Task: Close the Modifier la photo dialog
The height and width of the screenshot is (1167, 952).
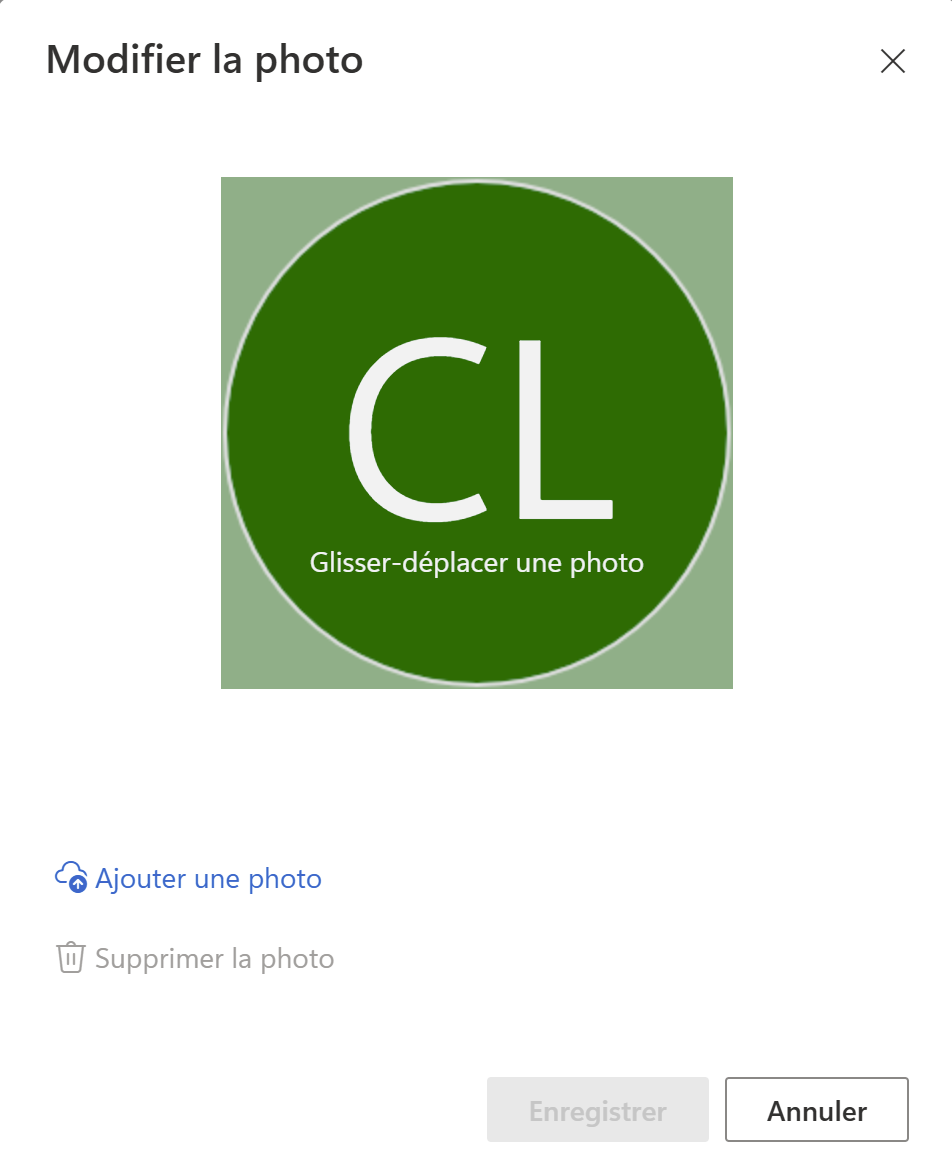Action: coord(892,62)
